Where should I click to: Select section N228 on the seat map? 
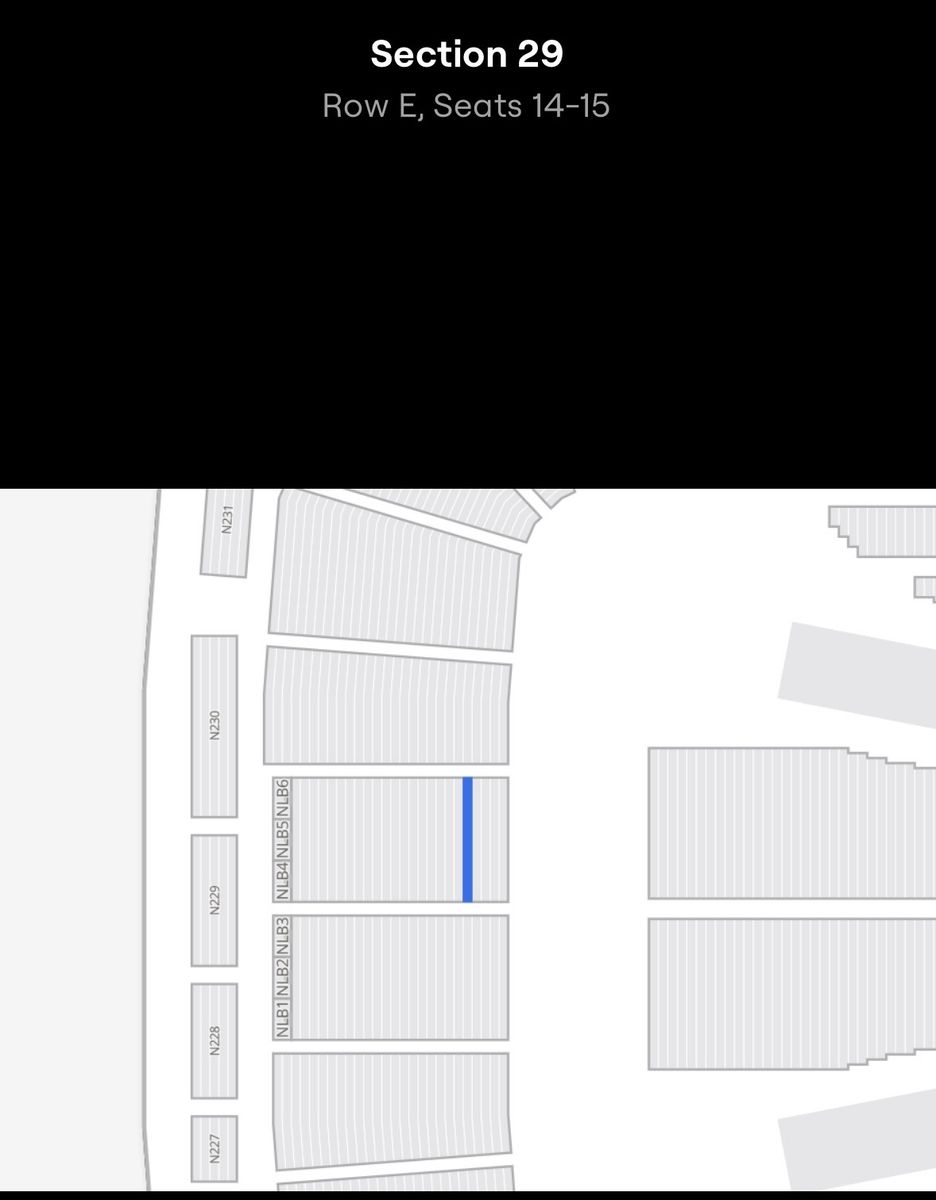214,1041
